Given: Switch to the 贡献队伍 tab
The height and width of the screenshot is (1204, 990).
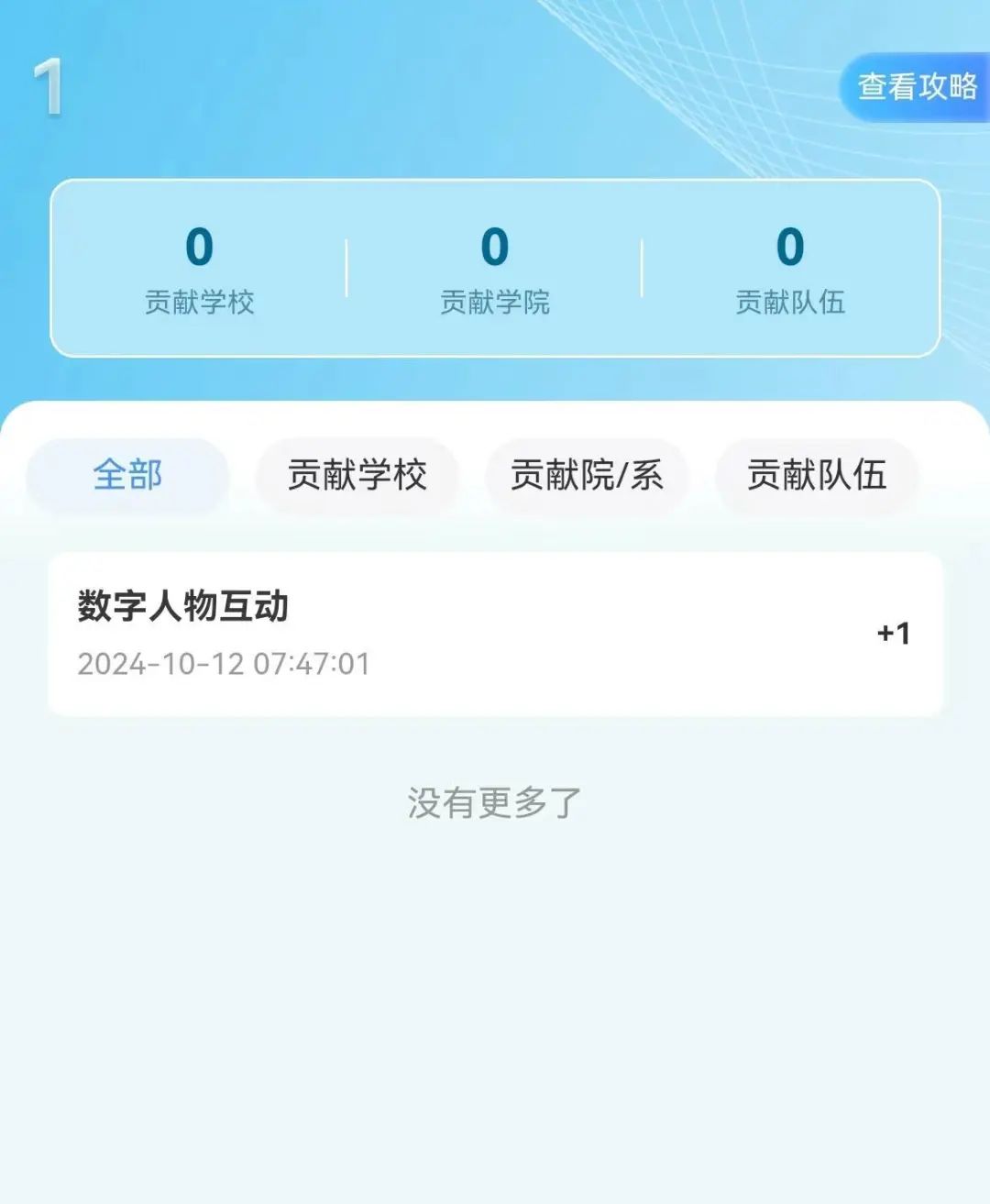Looking at the screenshot, I should tap(816, 475).
